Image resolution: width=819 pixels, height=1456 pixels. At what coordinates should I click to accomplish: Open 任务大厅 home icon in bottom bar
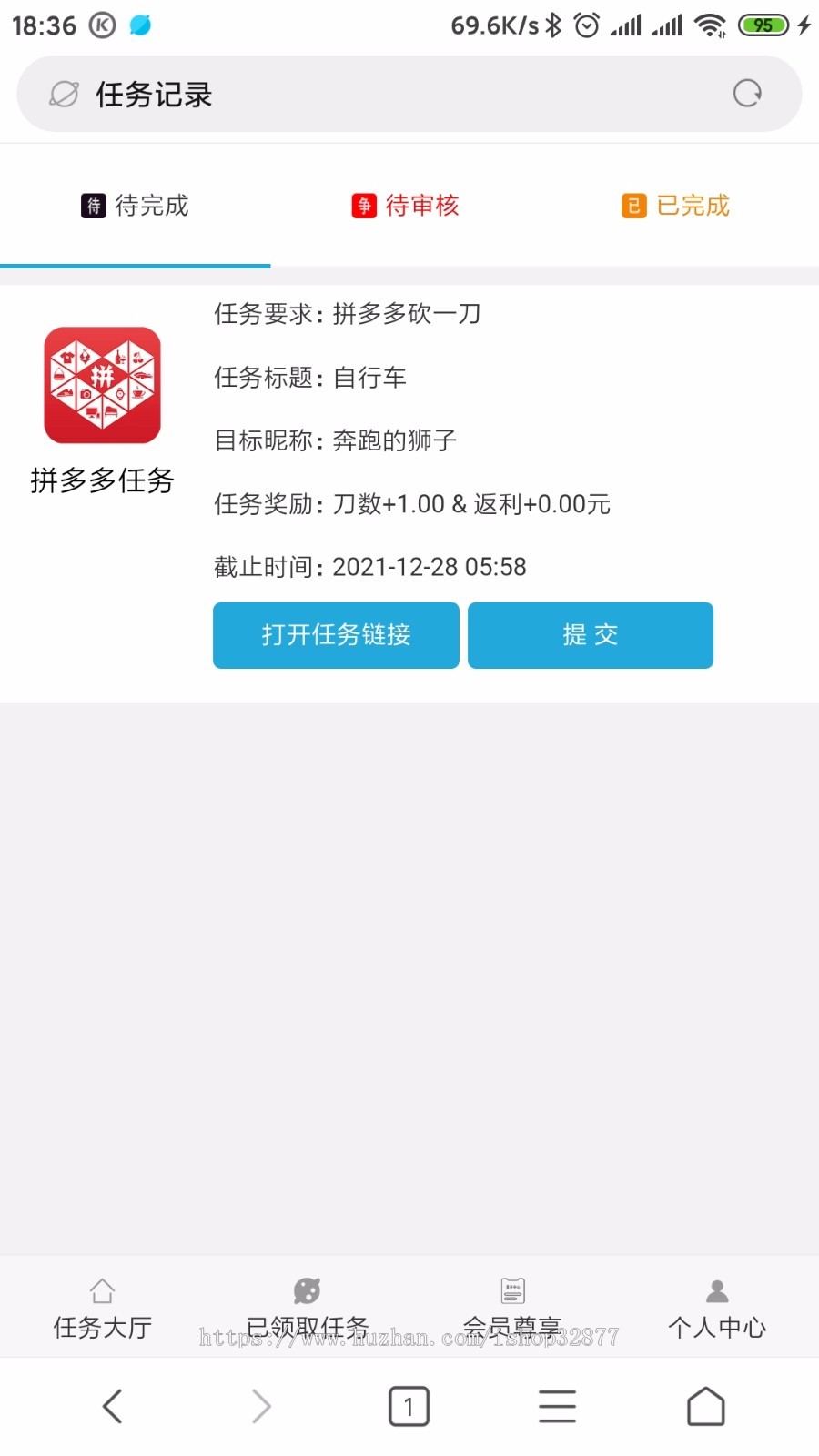[x=102, y=1306]
